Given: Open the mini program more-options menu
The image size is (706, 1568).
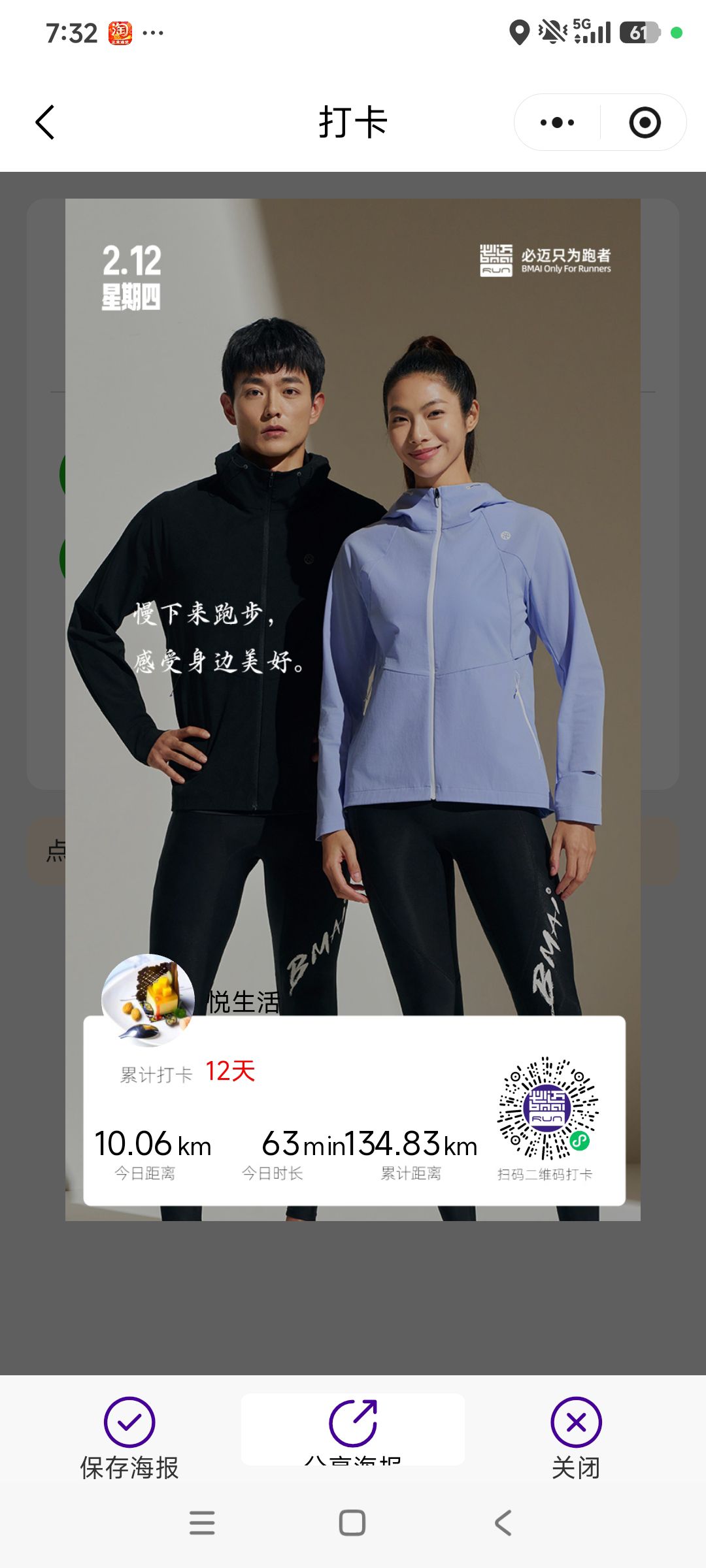Looking at the screenshot, I should (x=557, y=122).
